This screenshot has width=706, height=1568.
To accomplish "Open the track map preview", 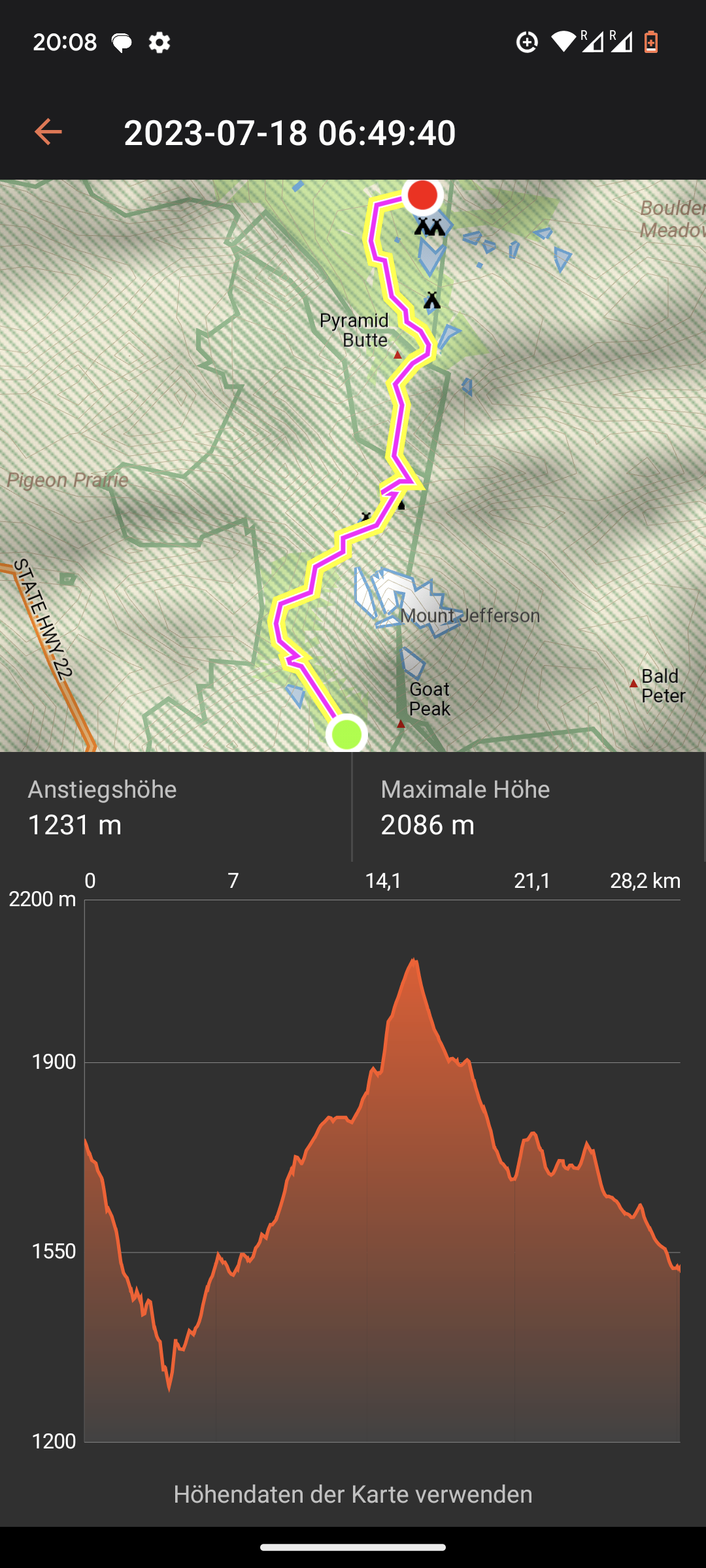I will pyautogui.click(x=353, y=465).
